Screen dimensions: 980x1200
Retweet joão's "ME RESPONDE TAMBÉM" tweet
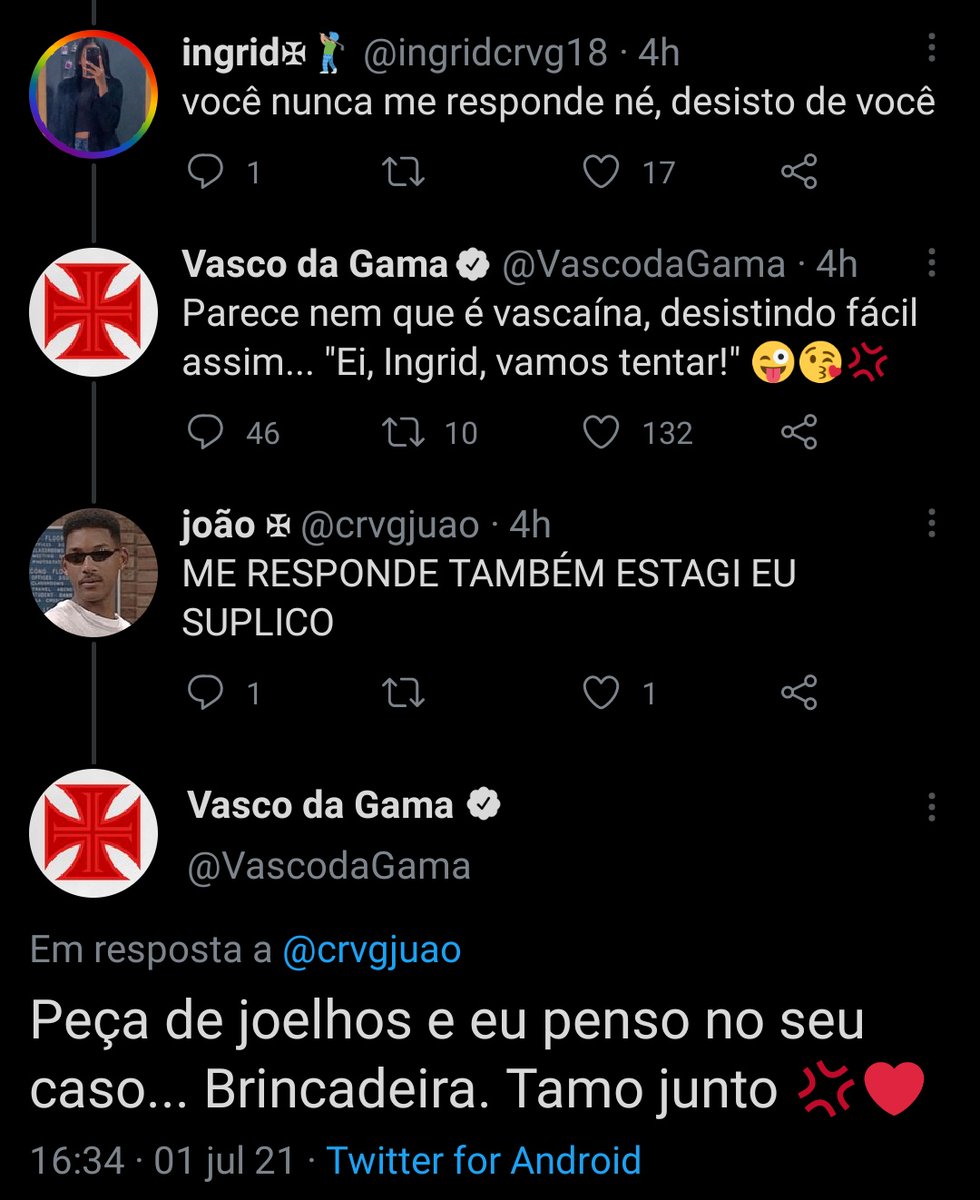406,692
